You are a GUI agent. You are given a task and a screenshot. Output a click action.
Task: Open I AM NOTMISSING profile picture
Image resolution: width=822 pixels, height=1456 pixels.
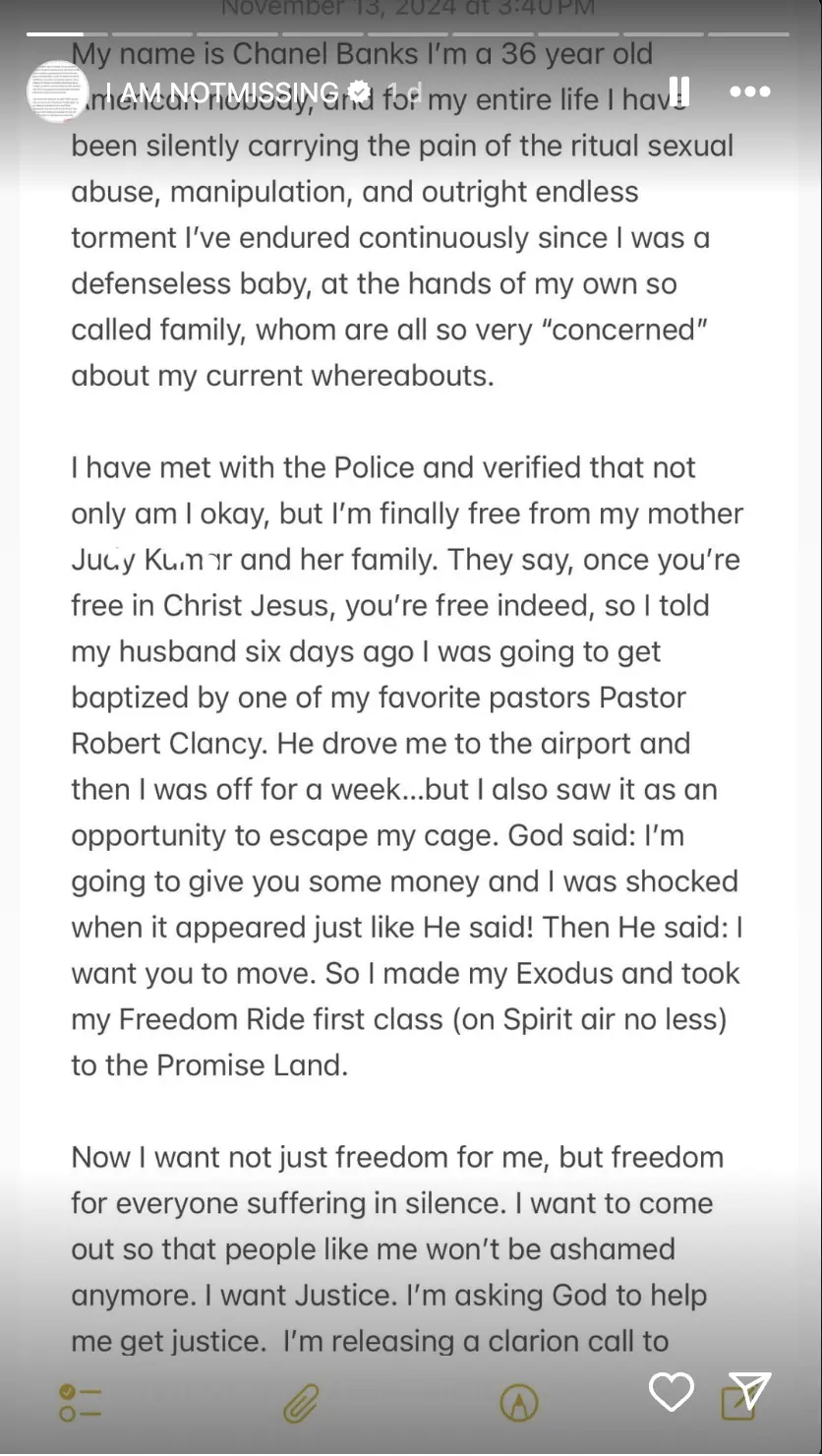click(x=57, y=92)
